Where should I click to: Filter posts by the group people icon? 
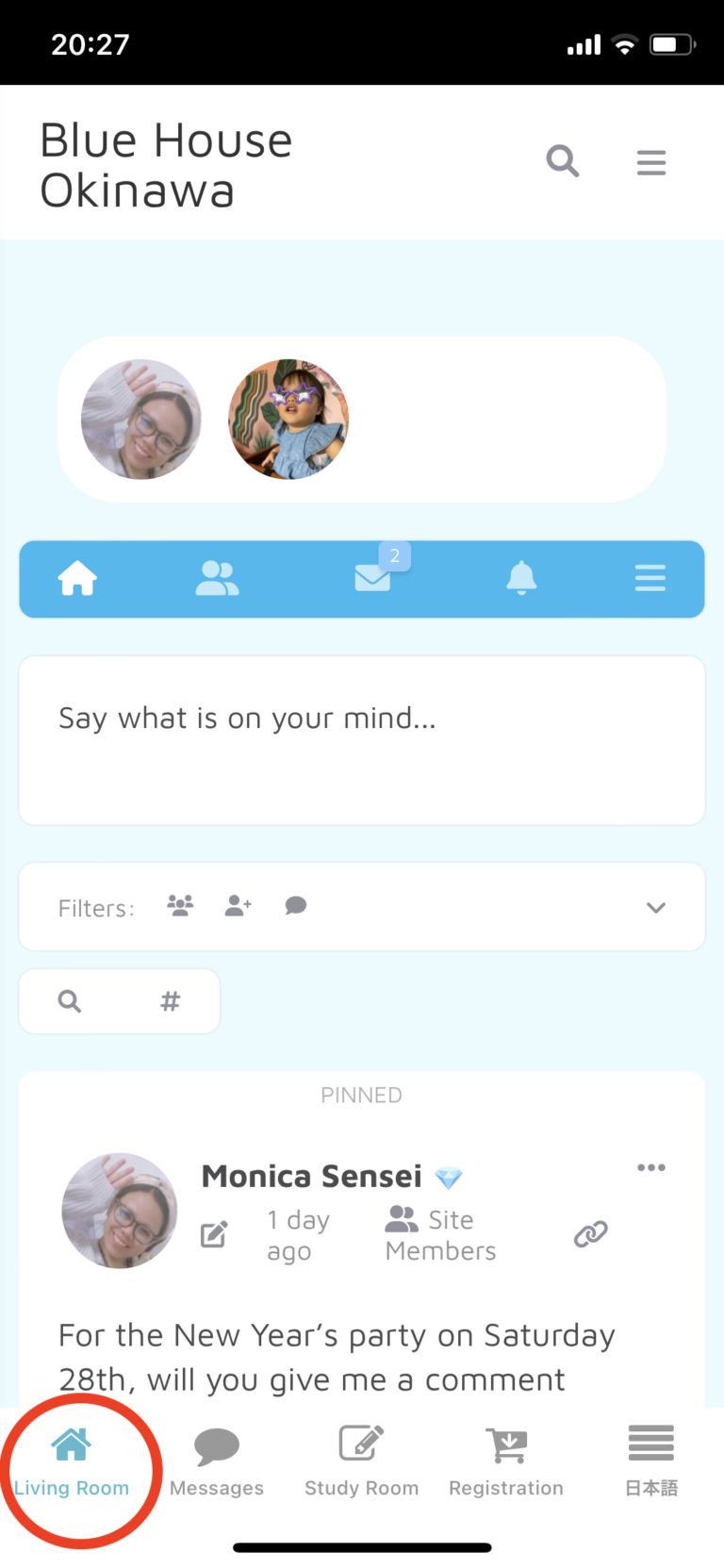pyautogui.click(x=180, y=906)
